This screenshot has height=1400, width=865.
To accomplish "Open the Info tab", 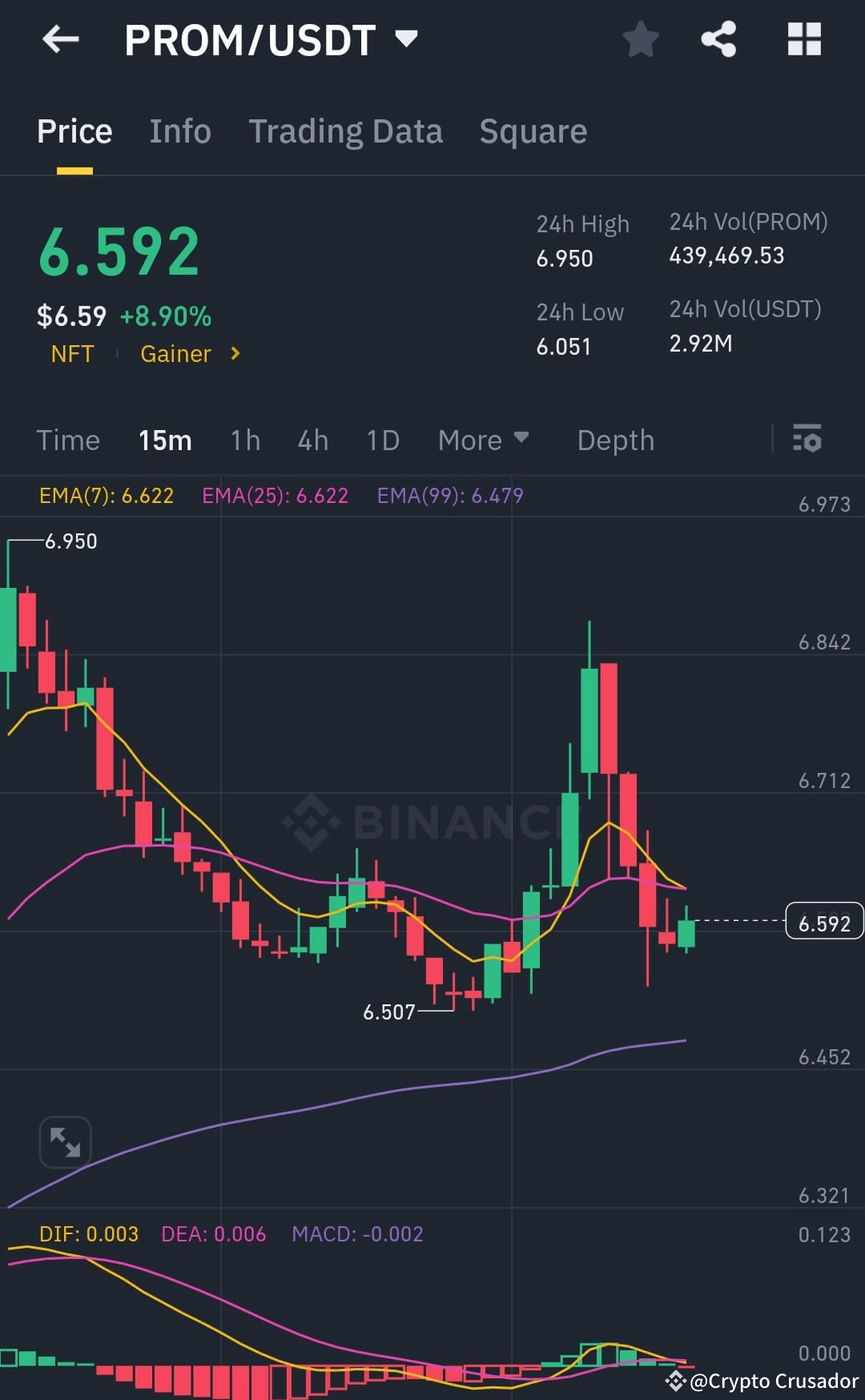I will point(179,131).
